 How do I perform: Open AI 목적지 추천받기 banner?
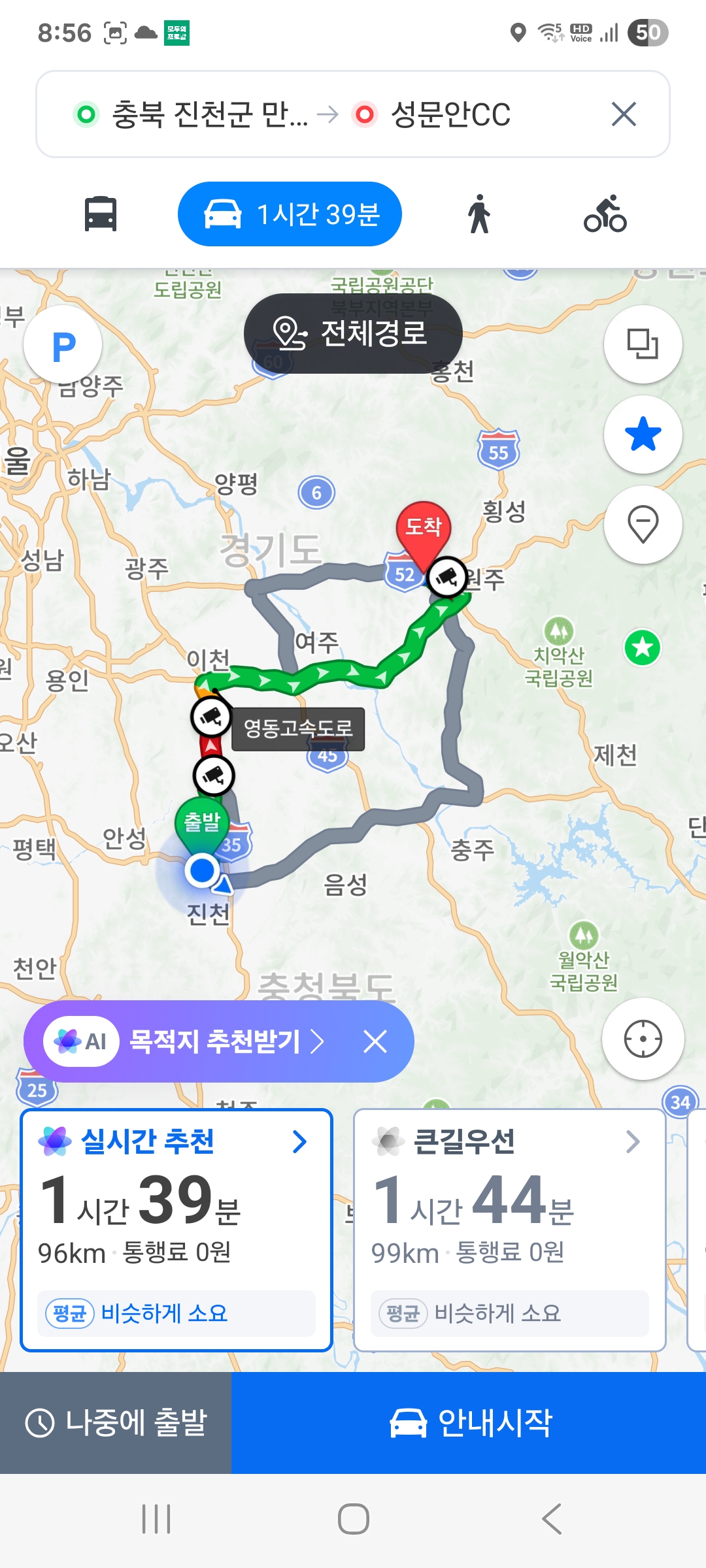(216, 1041)
